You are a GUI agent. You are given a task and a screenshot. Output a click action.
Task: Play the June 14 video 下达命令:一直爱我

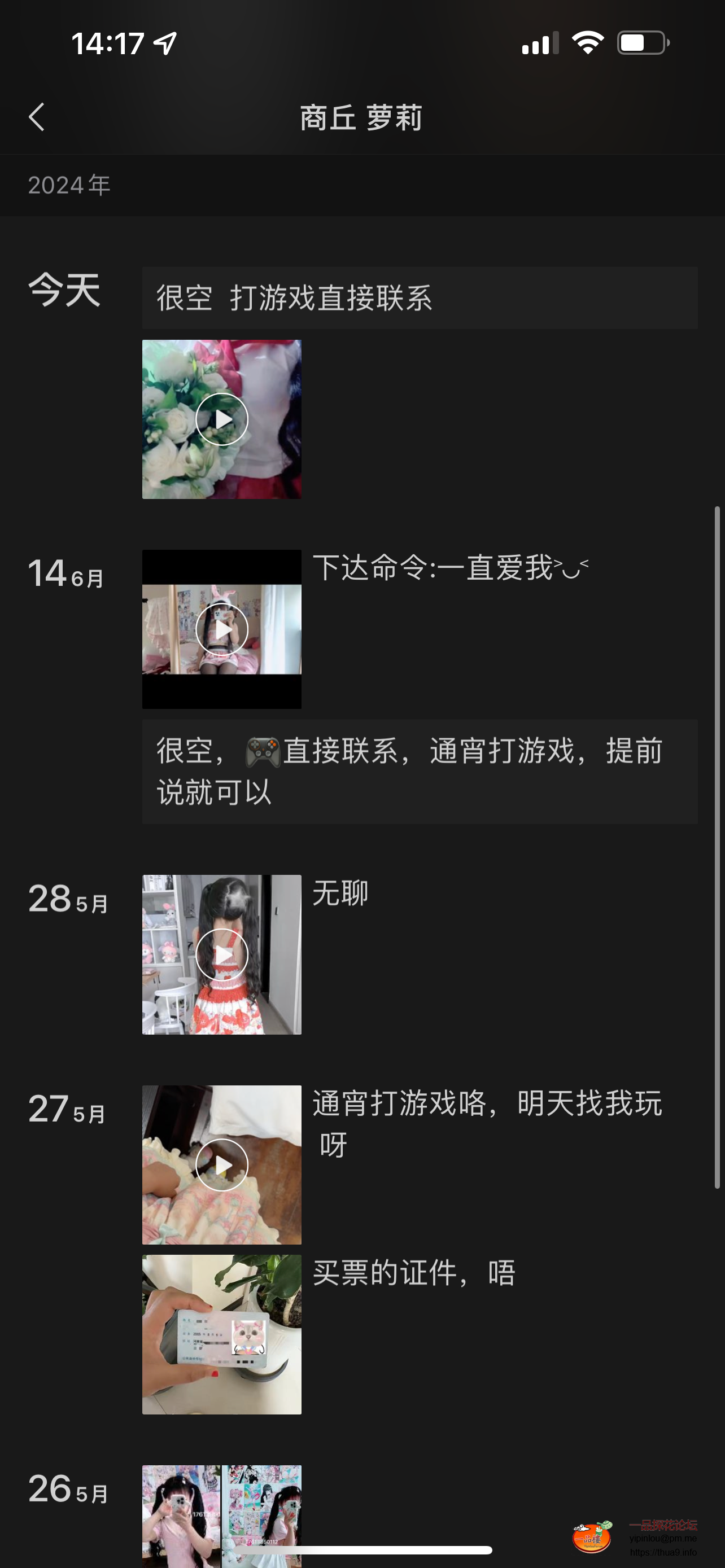tap(221, 629)
